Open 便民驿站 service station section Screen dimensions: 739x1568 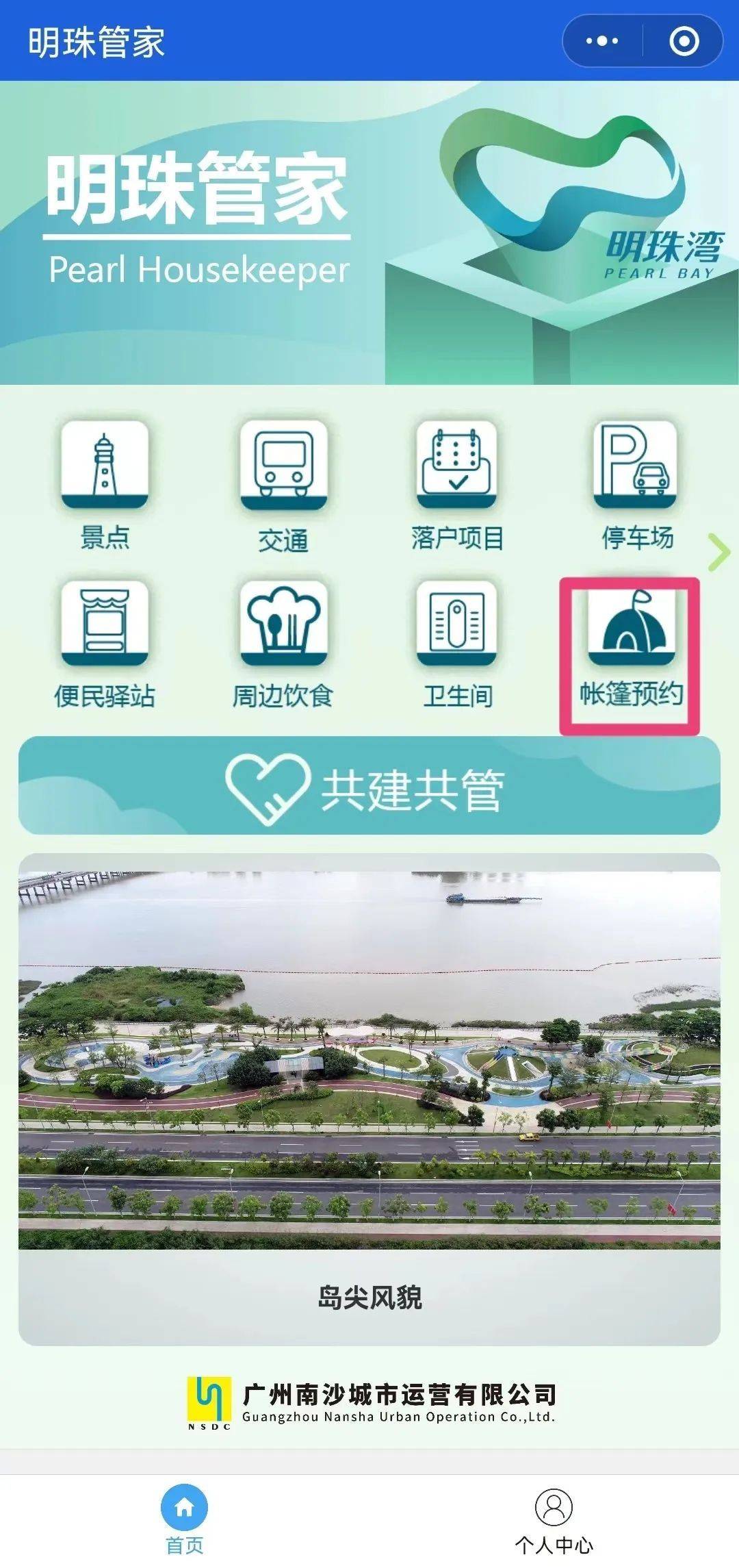[105, 644]
